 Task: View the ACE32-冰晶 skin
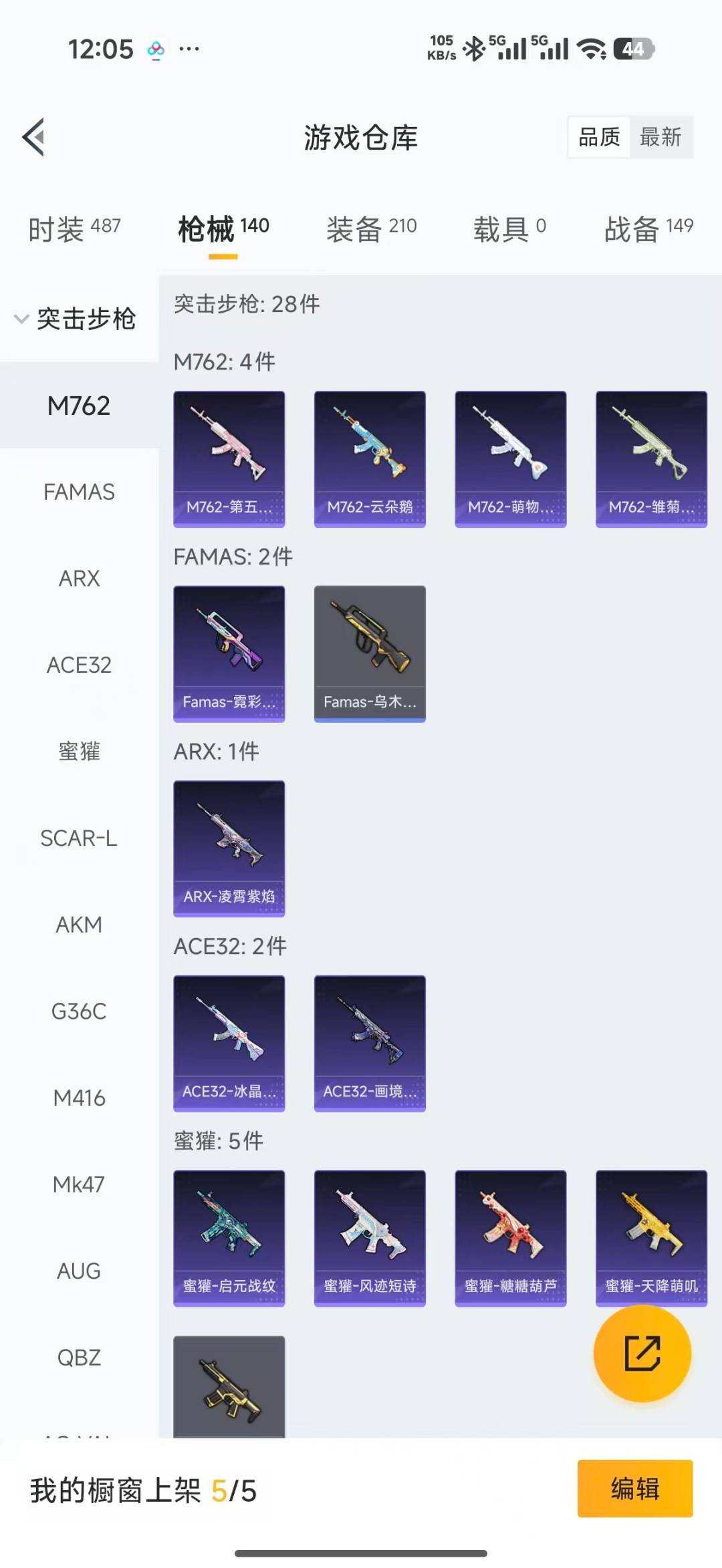click(229, 1043)
